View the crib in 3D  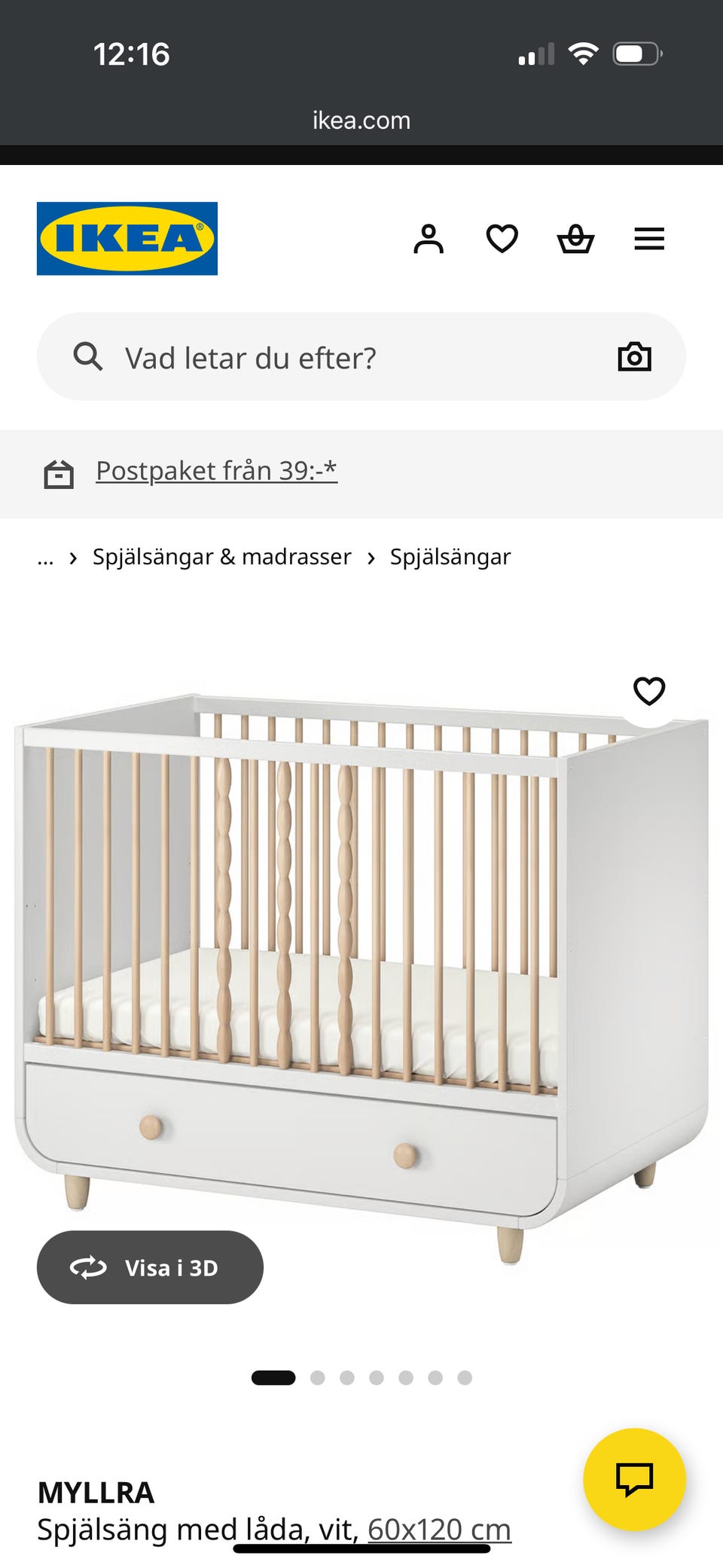(150, 1267)
